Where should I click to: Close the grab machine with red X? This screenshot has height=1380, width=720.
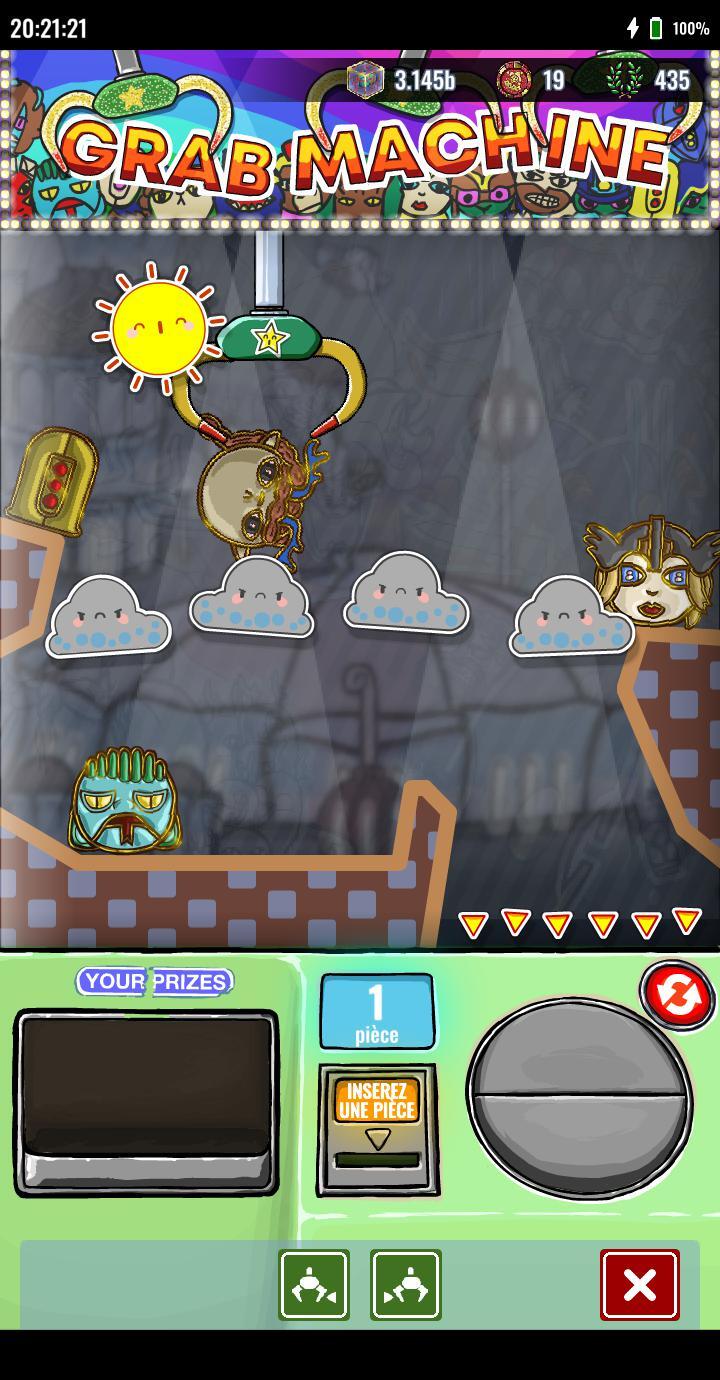[x=639, y=1285]
